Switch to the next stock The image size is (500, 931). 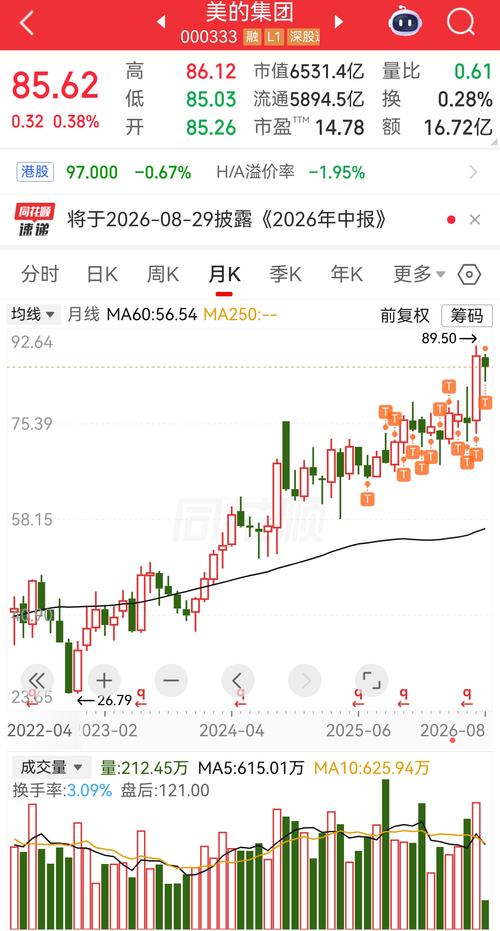click(338, 22)
